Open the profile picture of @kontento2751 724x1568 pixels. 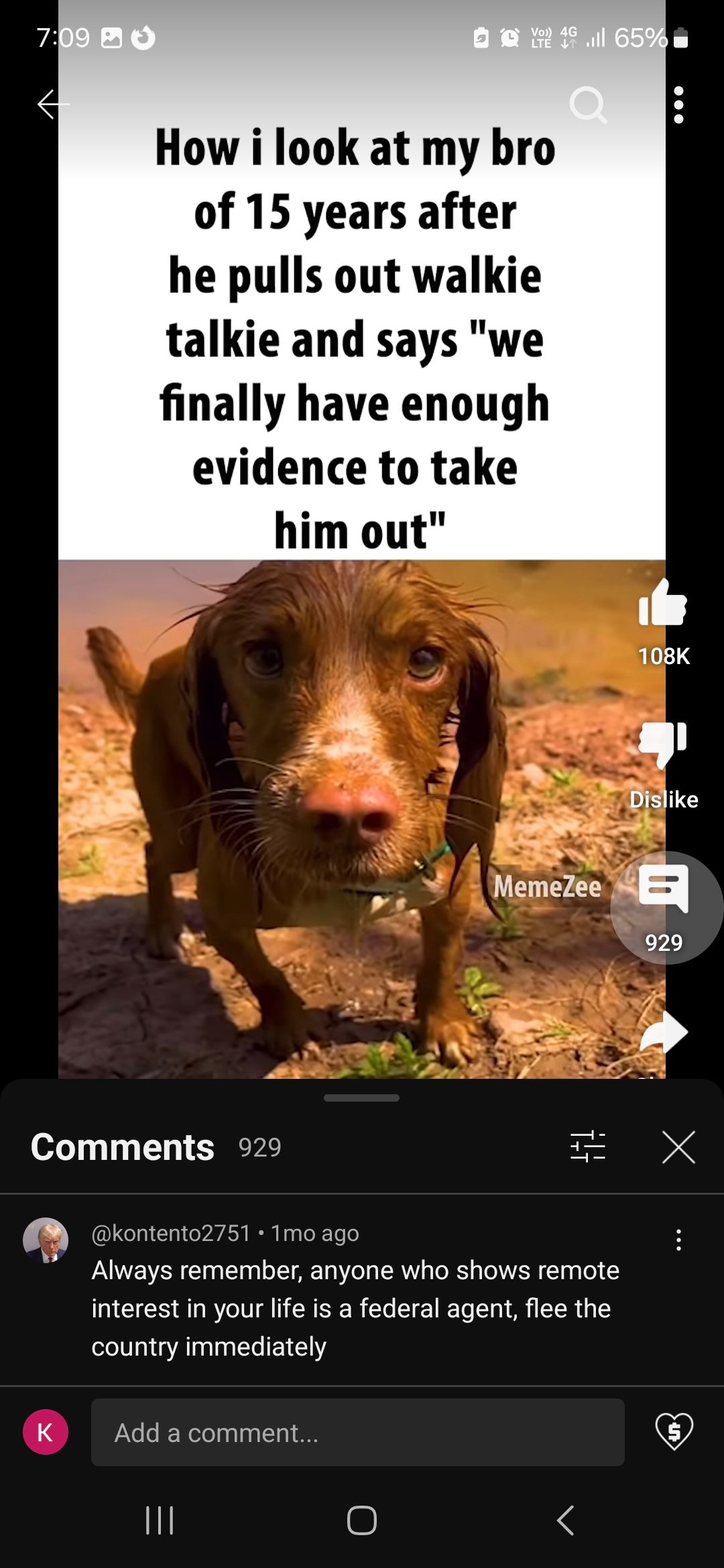click(x=46, y=1240)
